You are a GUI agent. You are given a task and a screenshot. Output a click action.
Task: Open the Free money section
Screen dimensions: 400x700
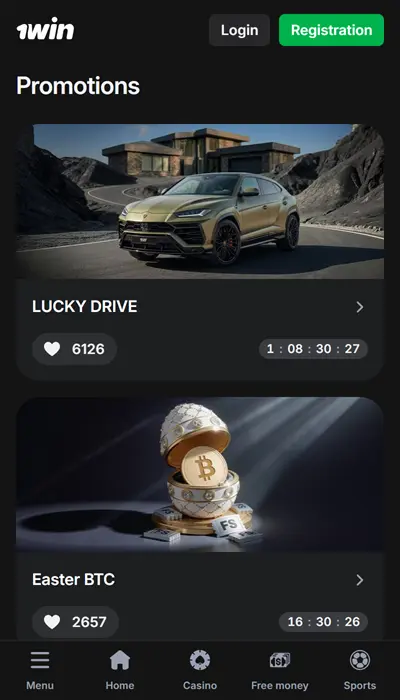pos(280,671)
